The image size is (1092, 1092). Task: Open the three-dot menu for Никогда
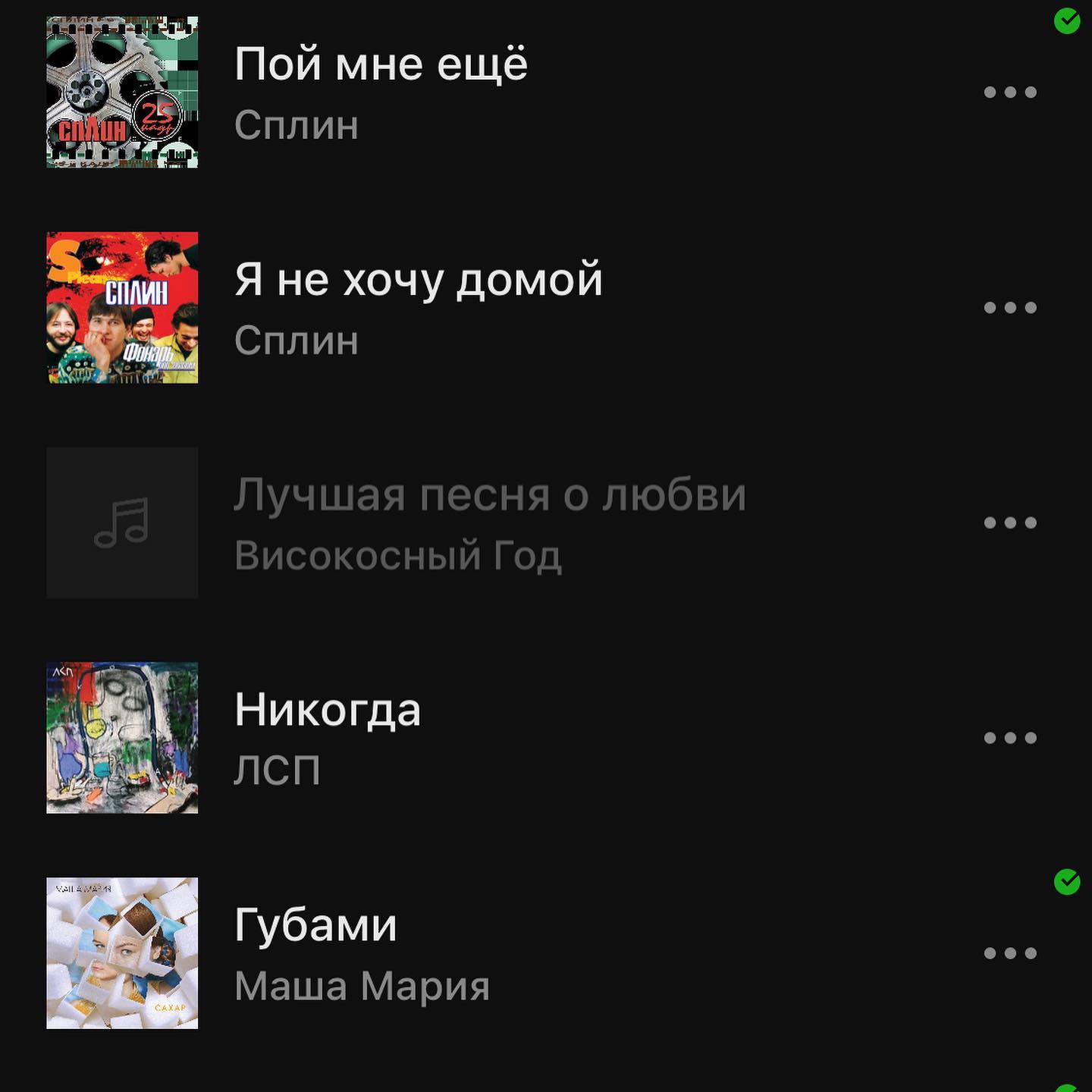pos(1009,738)
